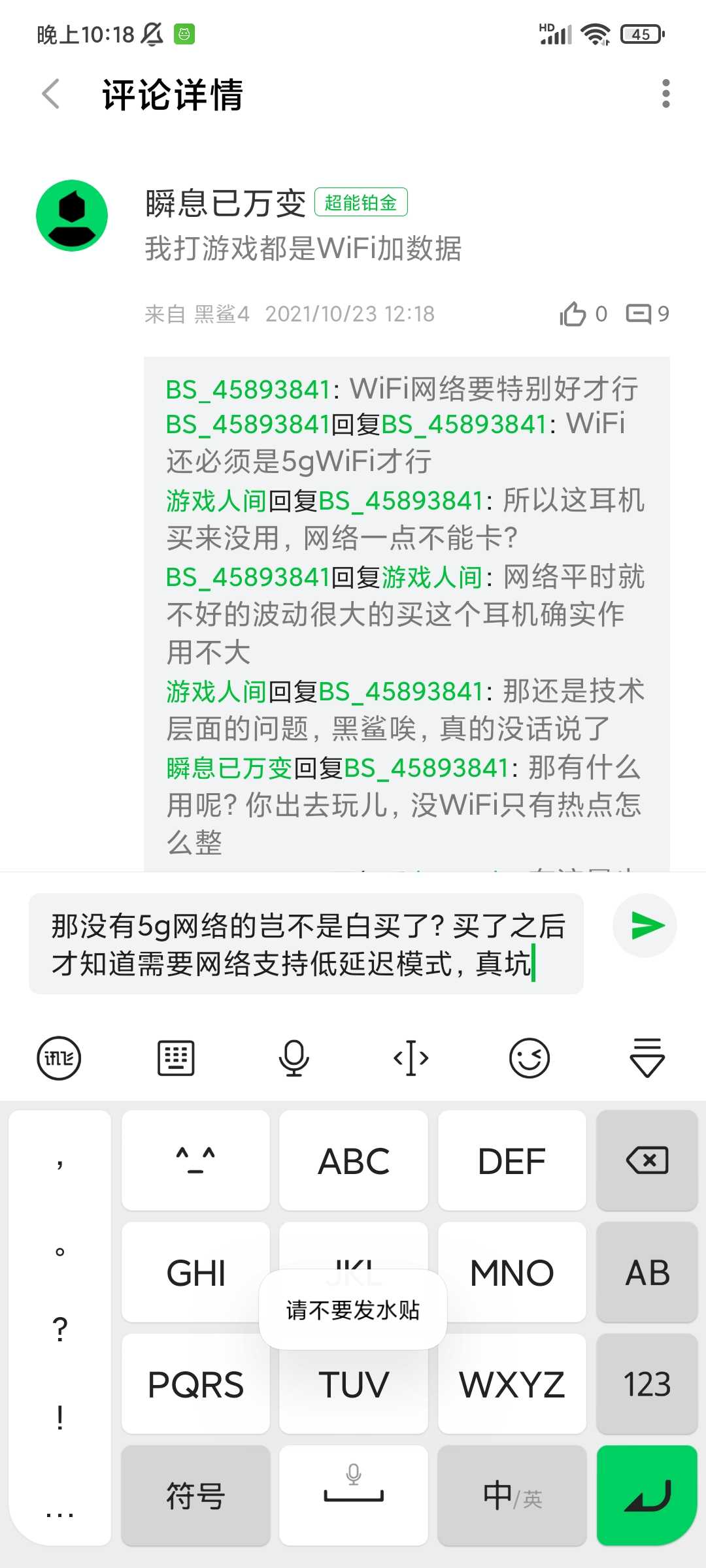Open iFlytek keyboard settings logo
The image size is (706, 1568).
point(59,1058)
